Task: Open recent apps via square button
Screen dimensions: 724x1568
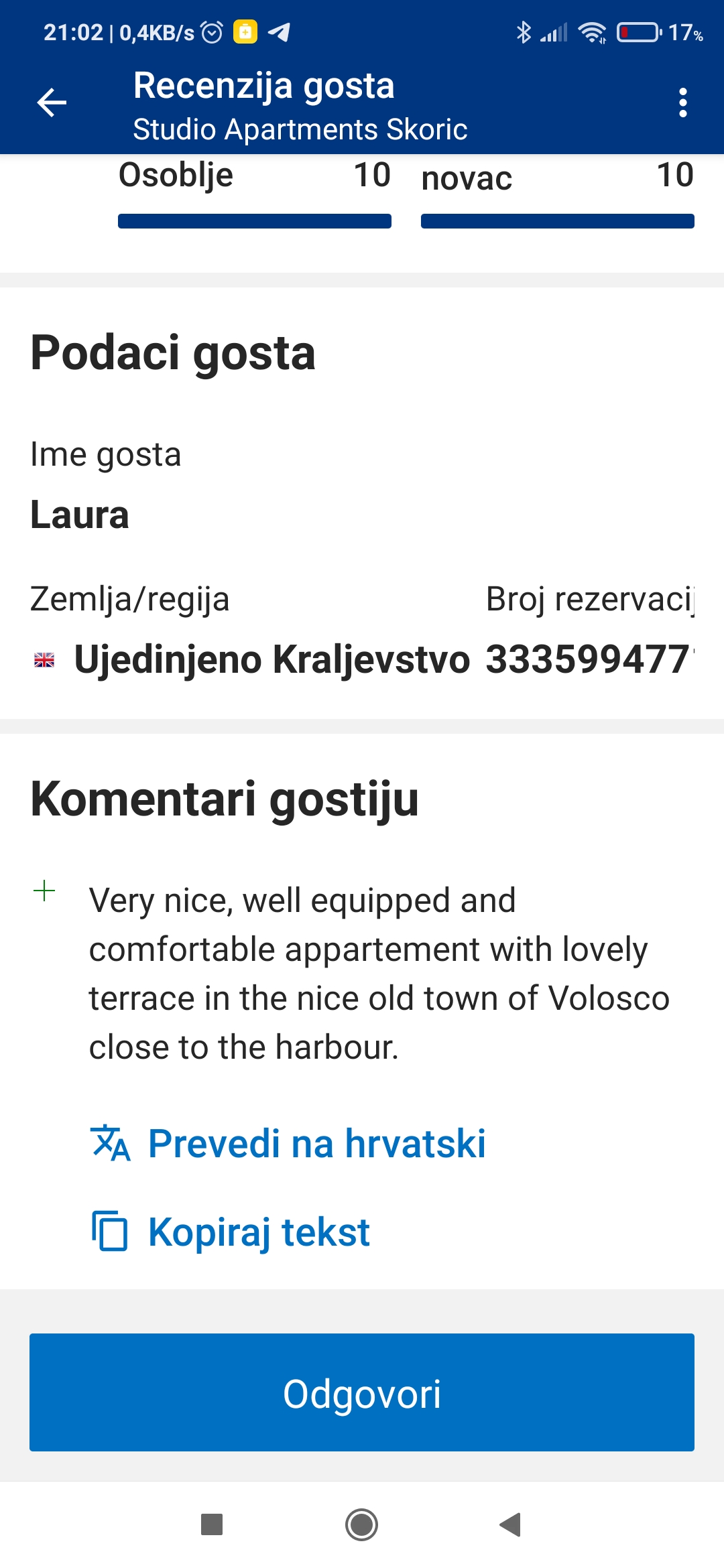Action: pos(212,1524)
